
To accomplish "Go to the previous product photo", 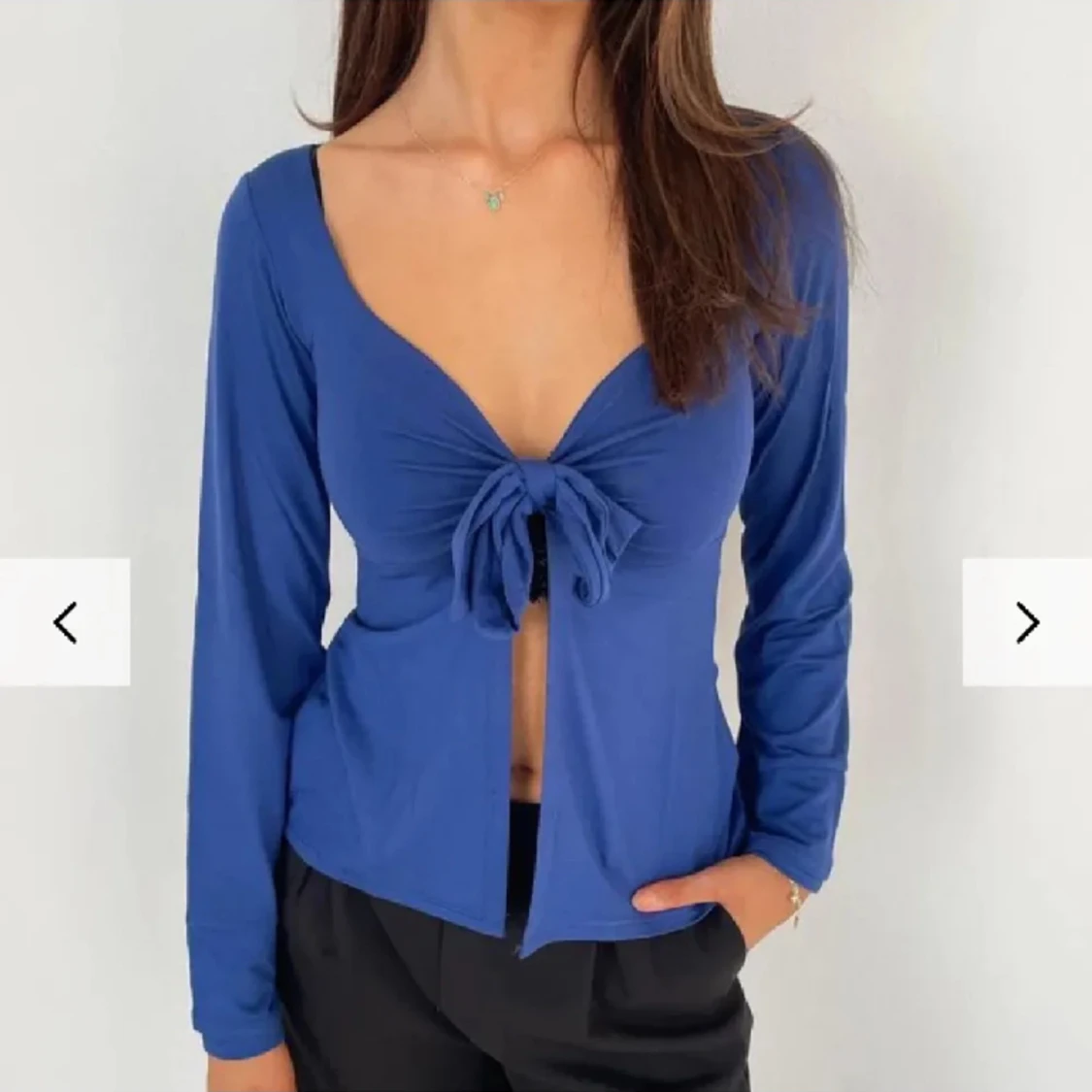I will [64, 622].
